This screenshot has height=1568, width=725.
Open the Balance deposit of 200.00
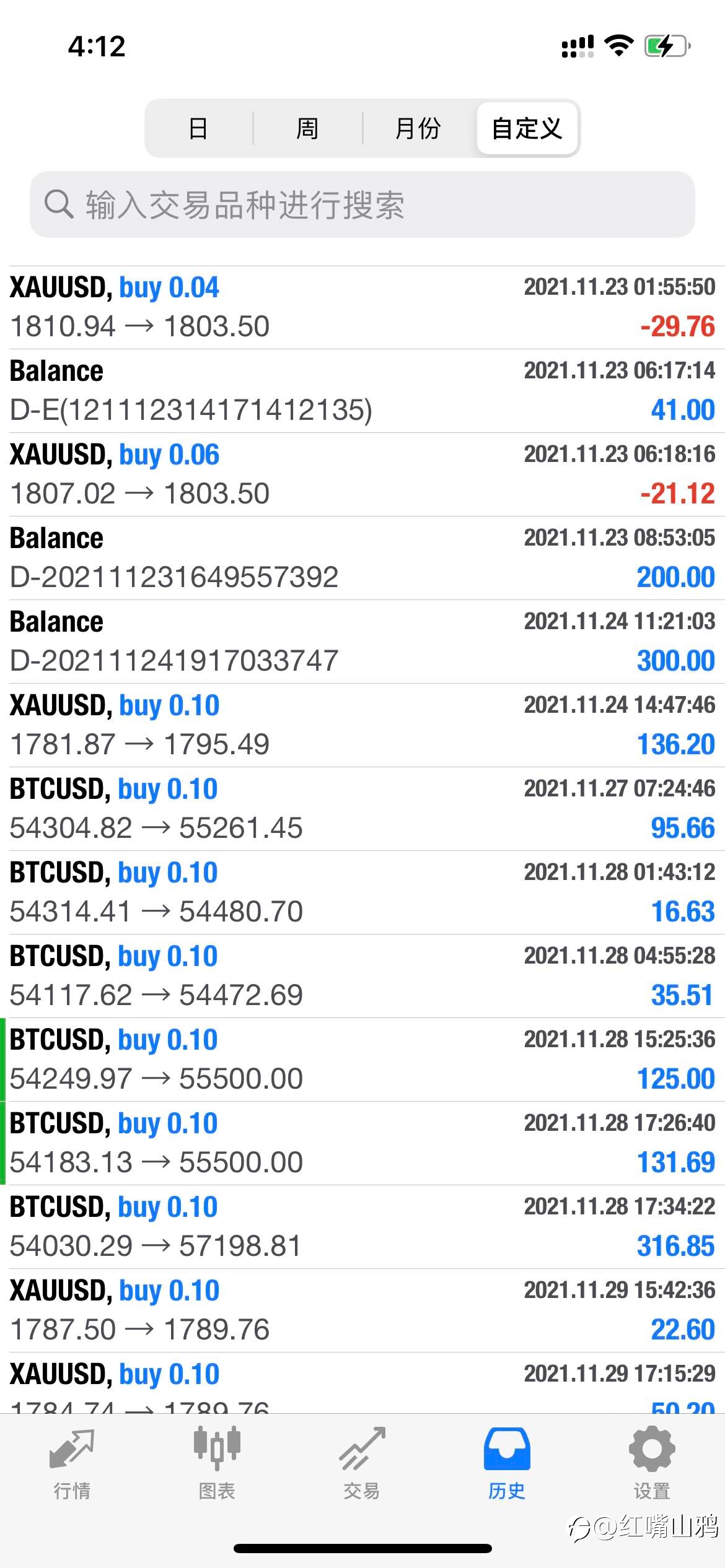click(362, 558)
